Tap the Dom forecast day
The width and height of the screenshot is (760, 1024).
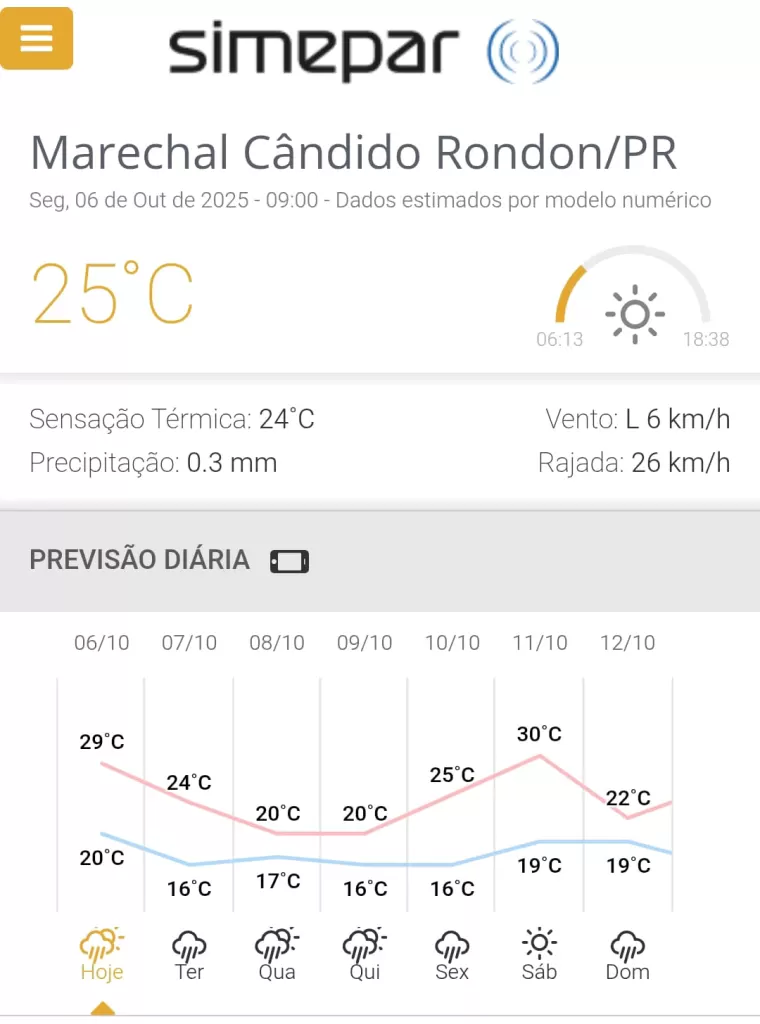coord(627,954)
